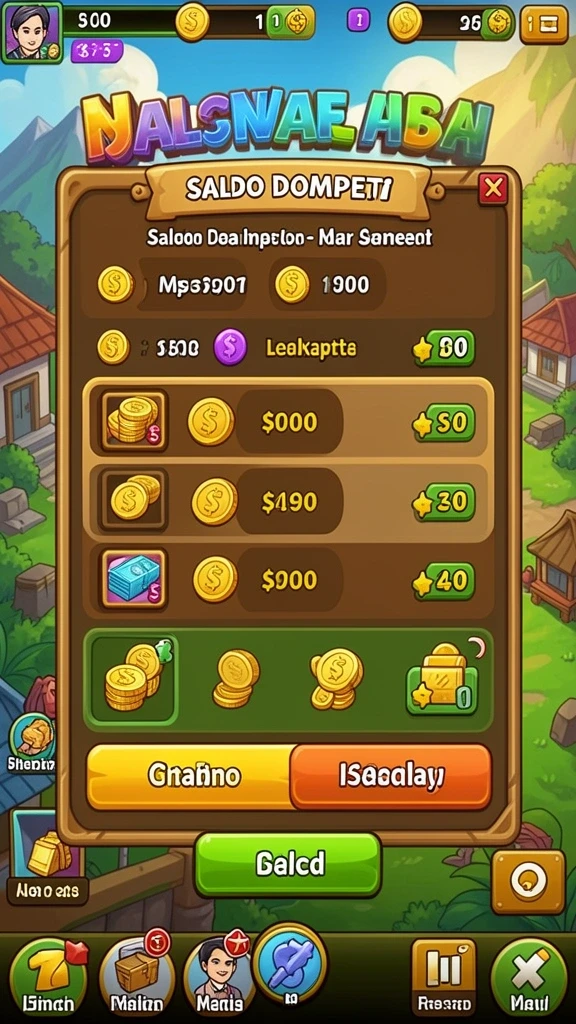Screen dimensions: 576x1024
Task: Select the $490 coin package row
Action: click(x=288, y=501)
